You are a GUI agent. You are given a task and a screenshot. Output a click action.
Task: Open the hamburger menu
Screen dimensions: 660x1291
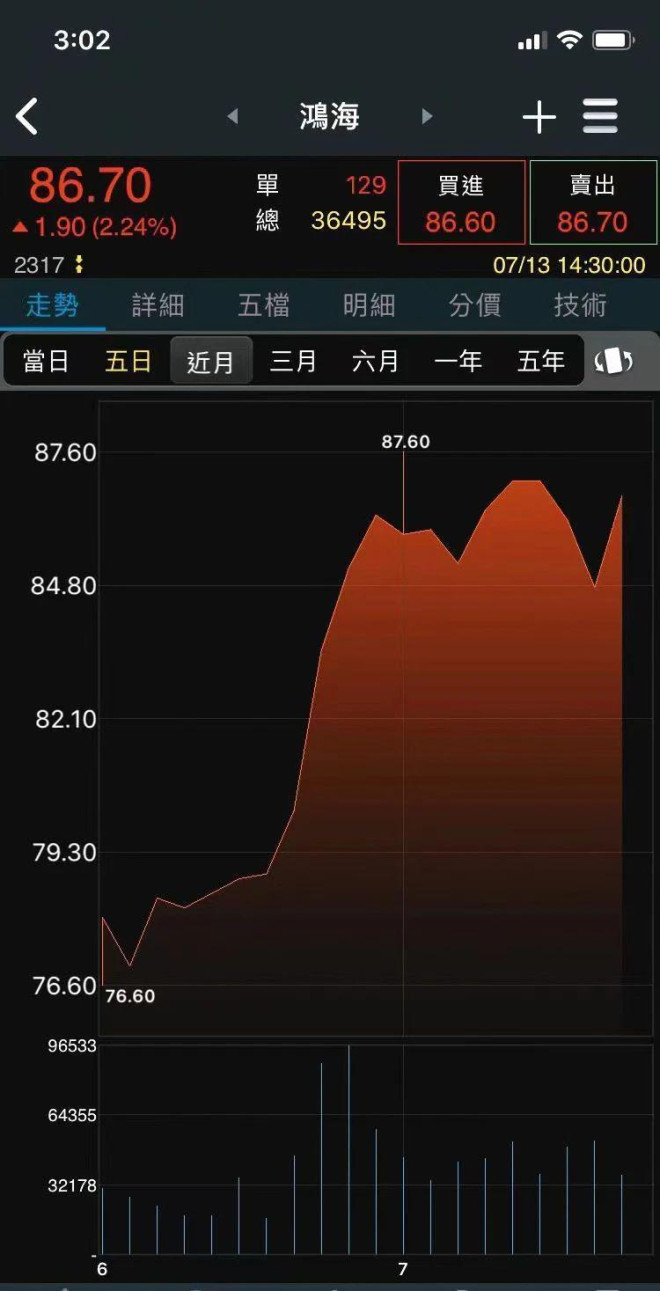[600, 117]
